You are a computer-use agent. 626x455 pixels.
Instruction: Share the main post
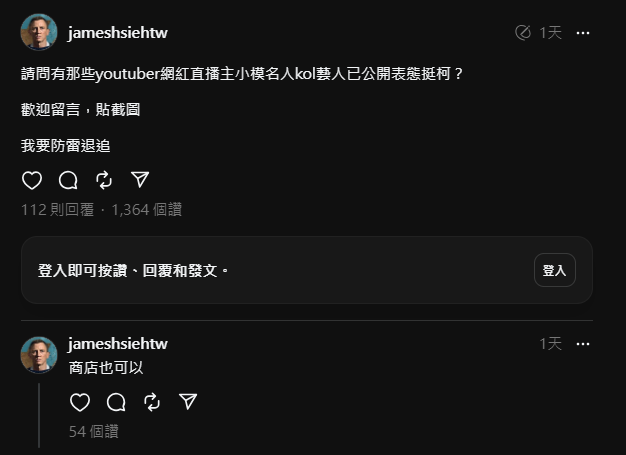(x=140, y=180)
